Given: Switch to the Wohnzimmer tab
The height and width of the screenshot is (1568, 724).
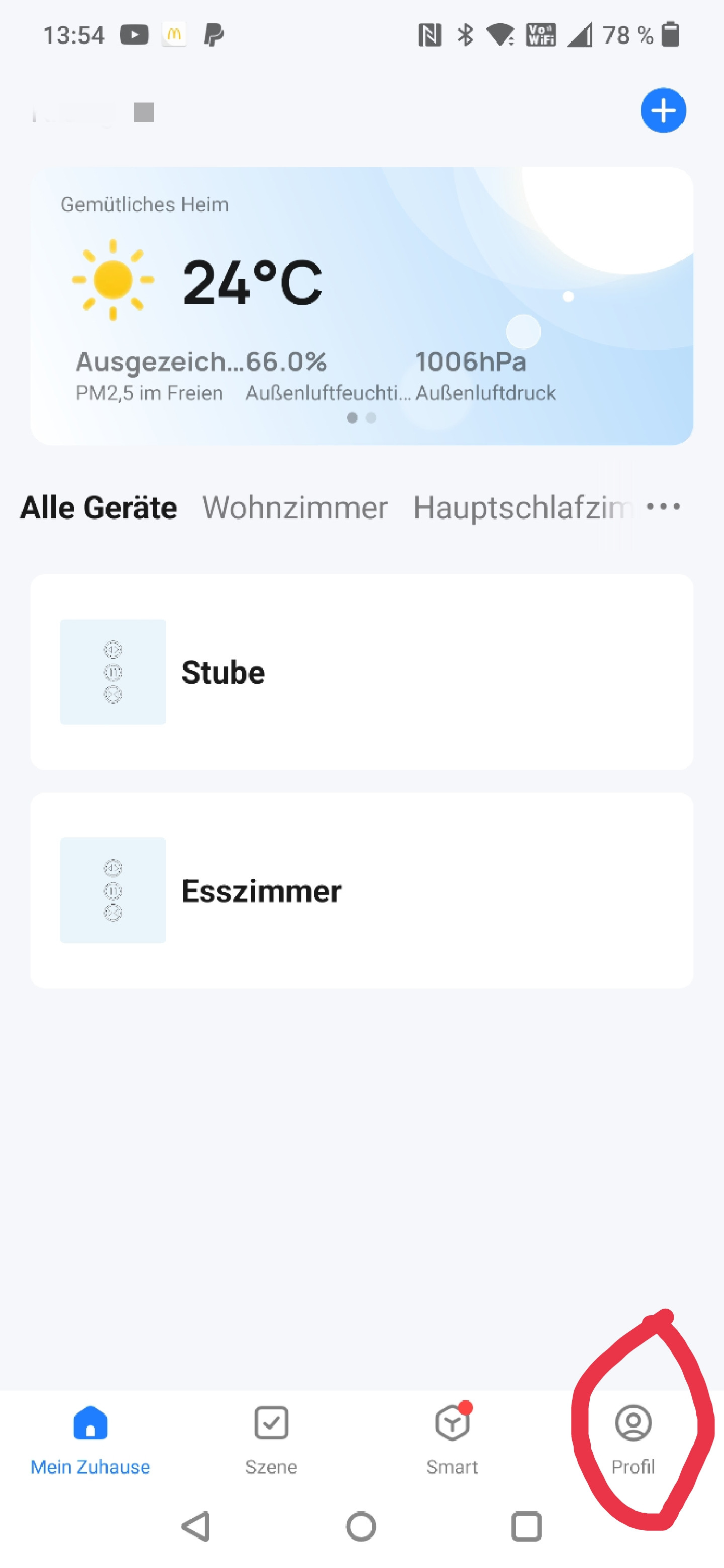Looking at the screenshot, I should pos(295,507).
